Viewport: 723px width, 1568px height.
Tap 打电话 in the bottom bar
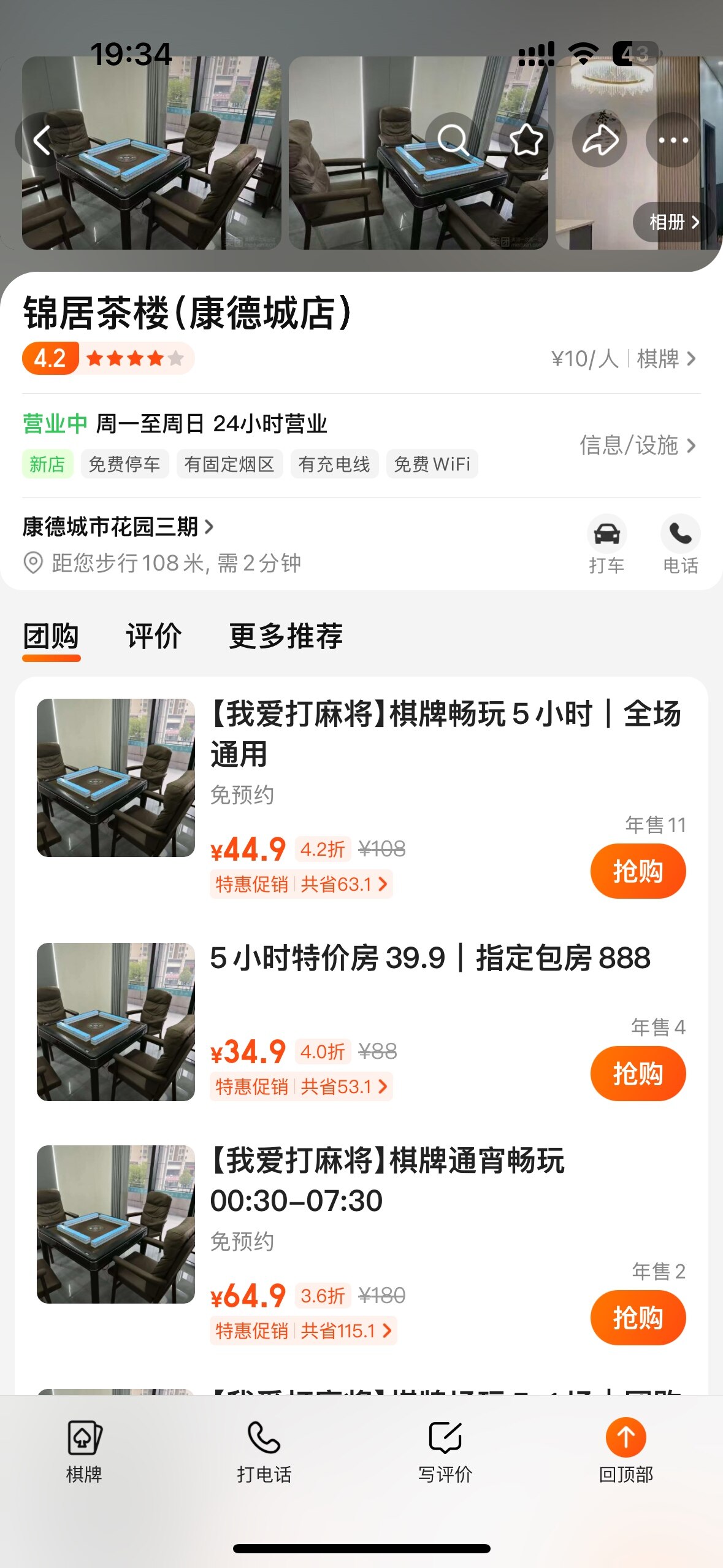click(264, 1451)
